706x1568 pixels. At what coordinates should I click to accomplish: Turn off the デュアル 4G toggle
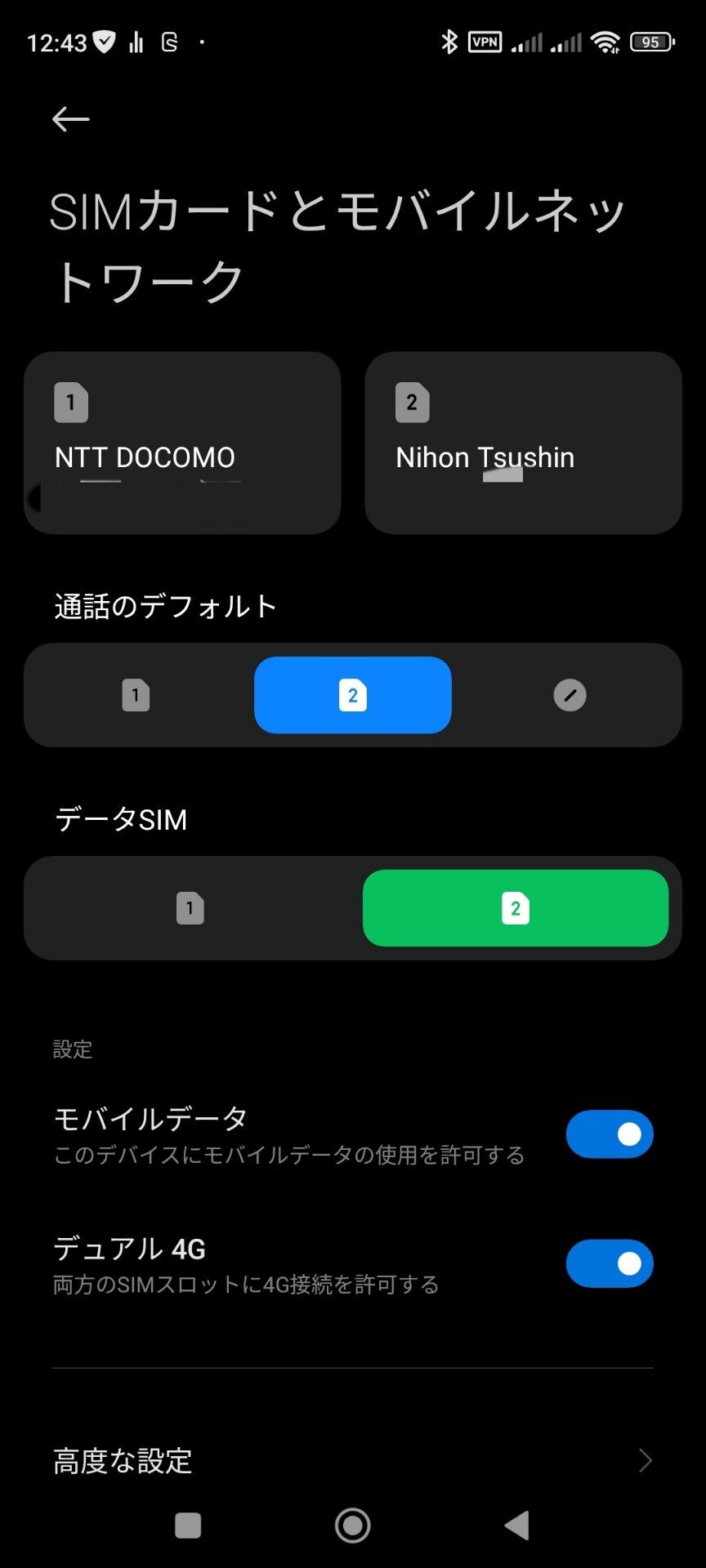click(x=609, y=1263)
